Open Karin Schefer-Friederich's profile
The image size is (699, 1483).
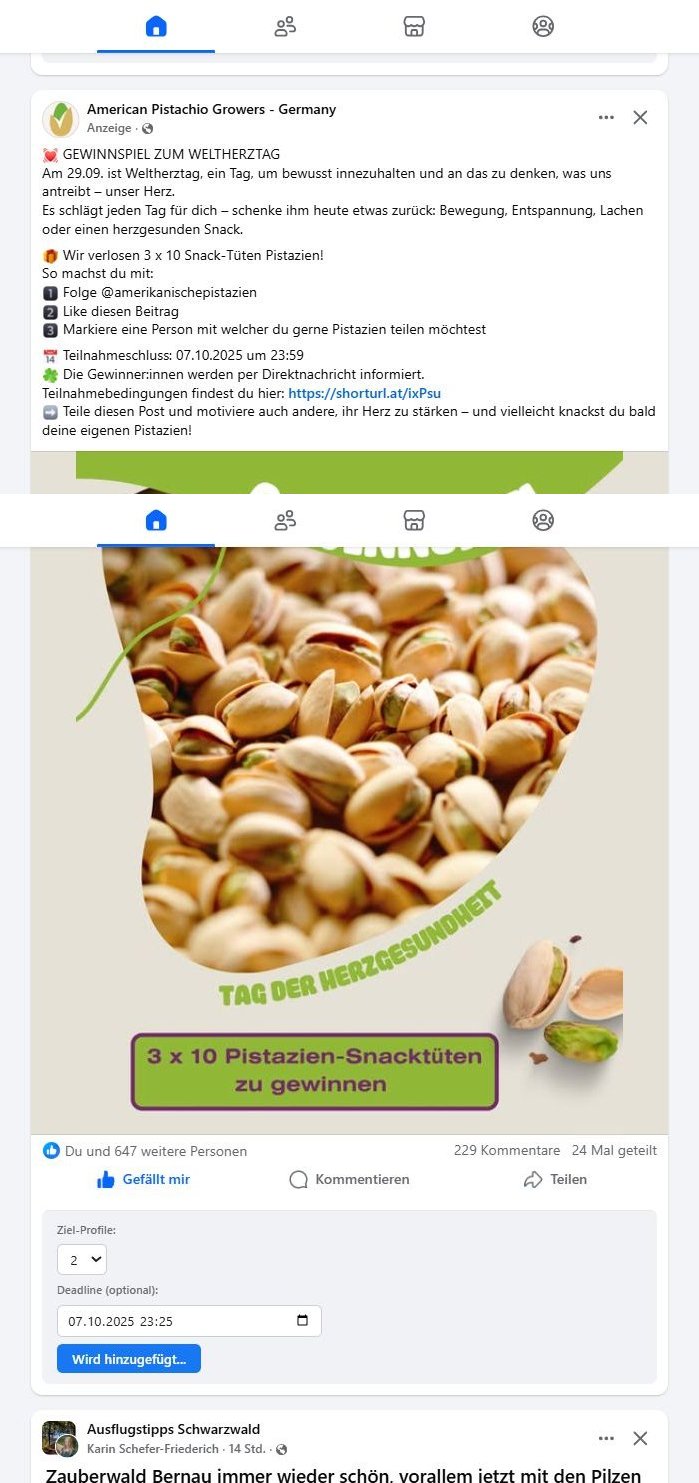(x=143, y=1449)
